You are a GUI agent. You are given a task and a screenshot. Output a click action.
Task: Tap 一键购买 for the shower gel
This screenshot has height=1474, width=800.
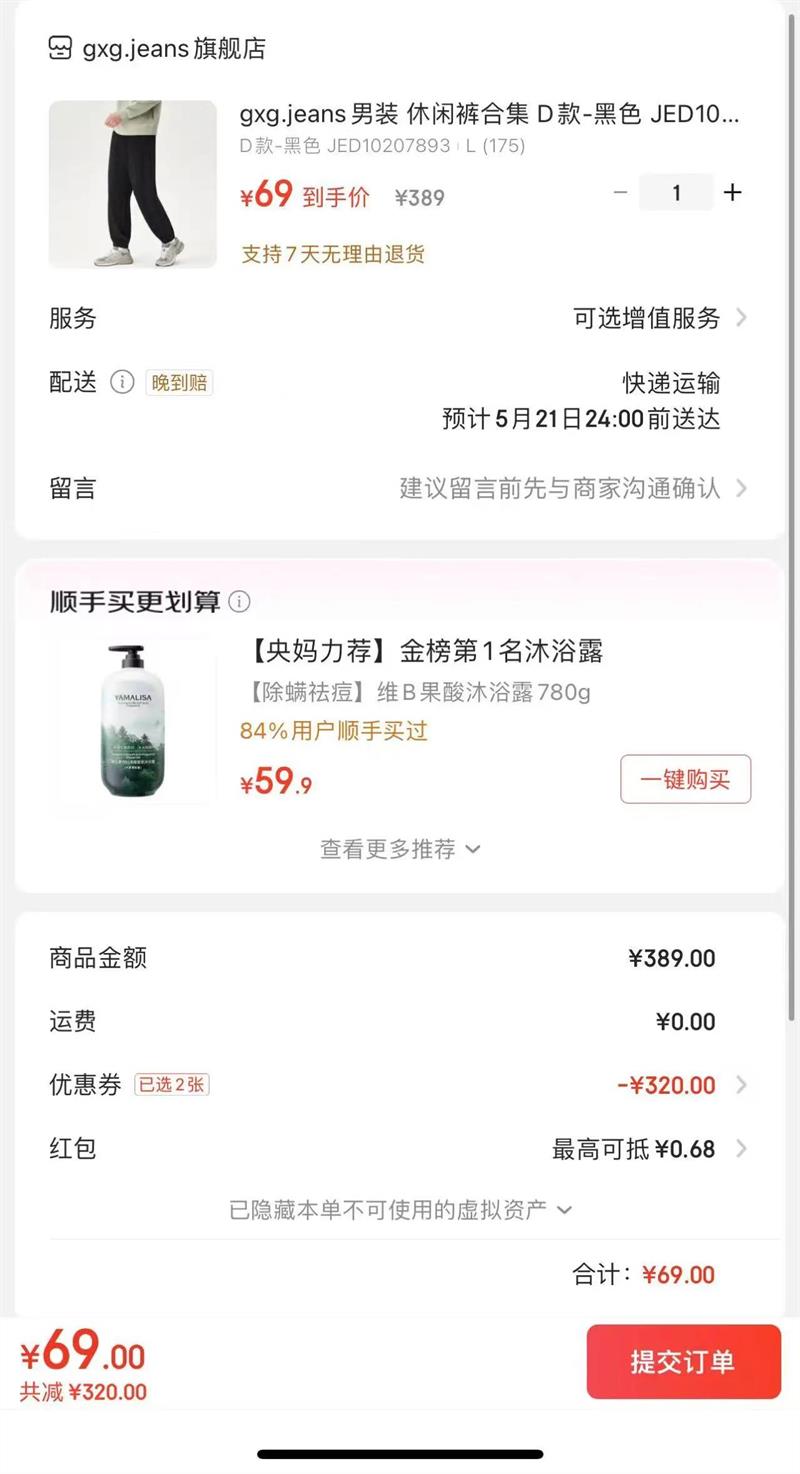[x=685, y=779]
